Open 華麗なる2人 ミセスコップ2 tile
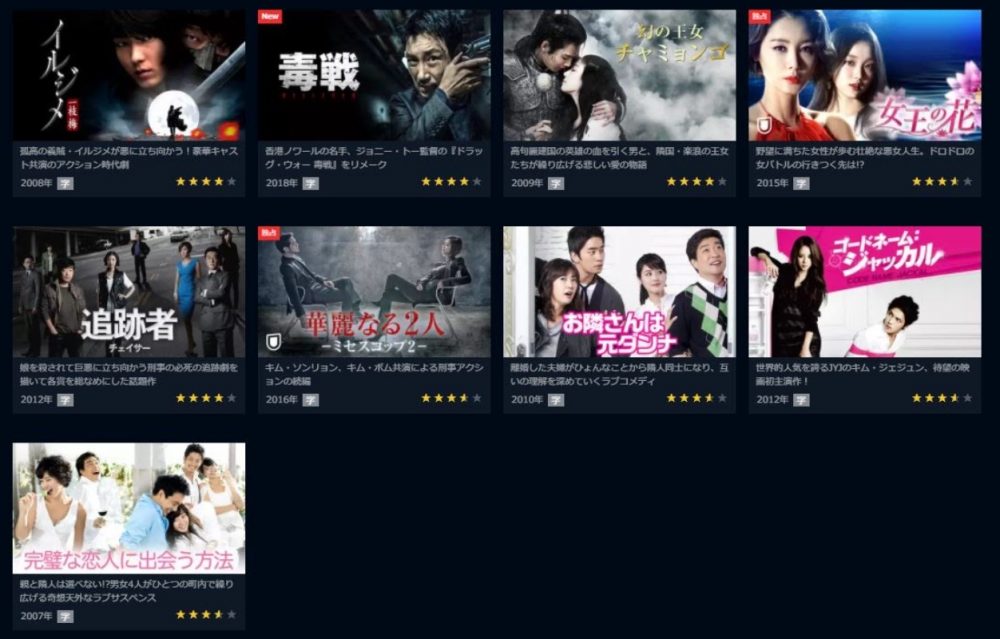1000x639 pixels. 374,292
